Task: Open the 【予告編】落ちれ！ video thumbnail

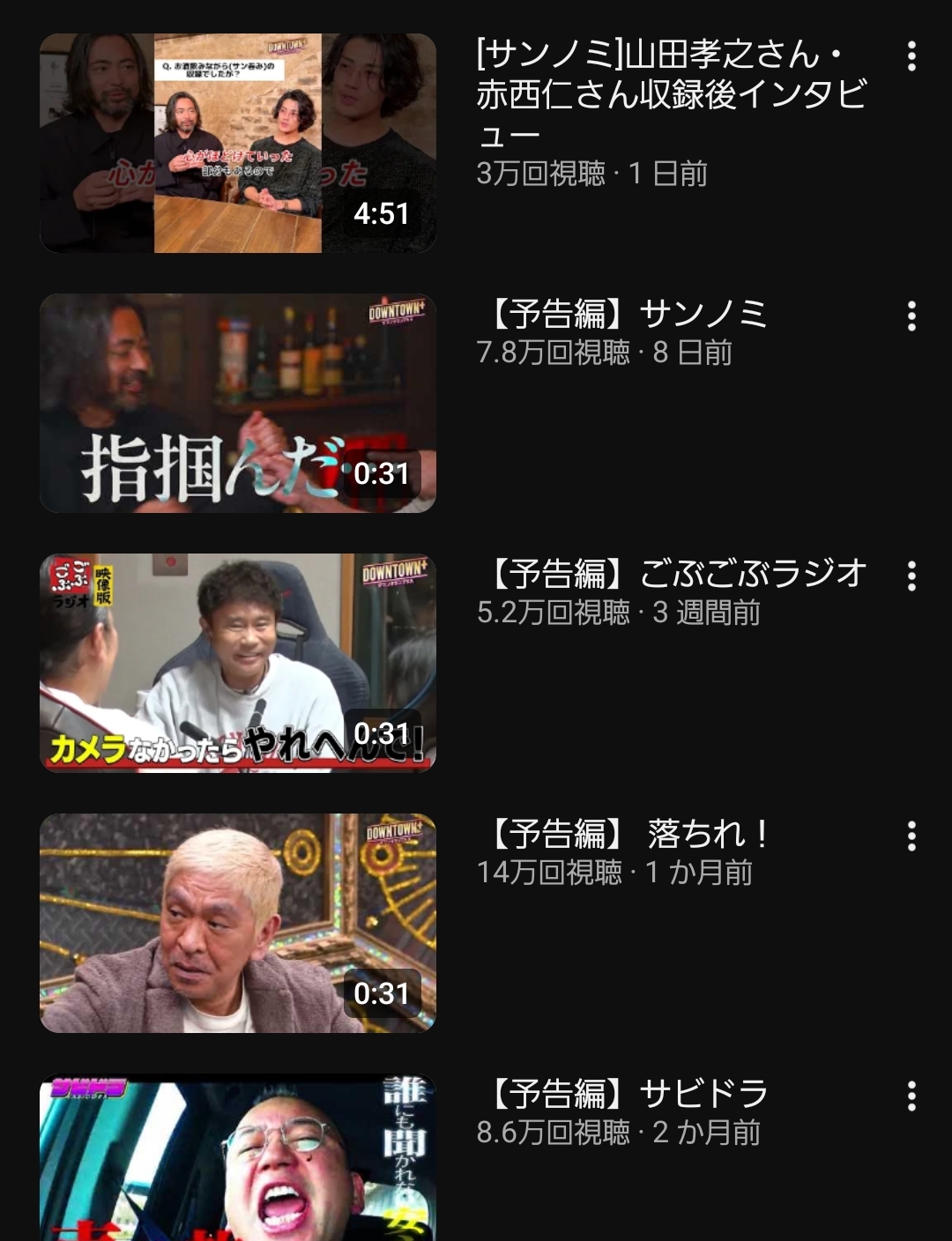Action: point(238,923)
